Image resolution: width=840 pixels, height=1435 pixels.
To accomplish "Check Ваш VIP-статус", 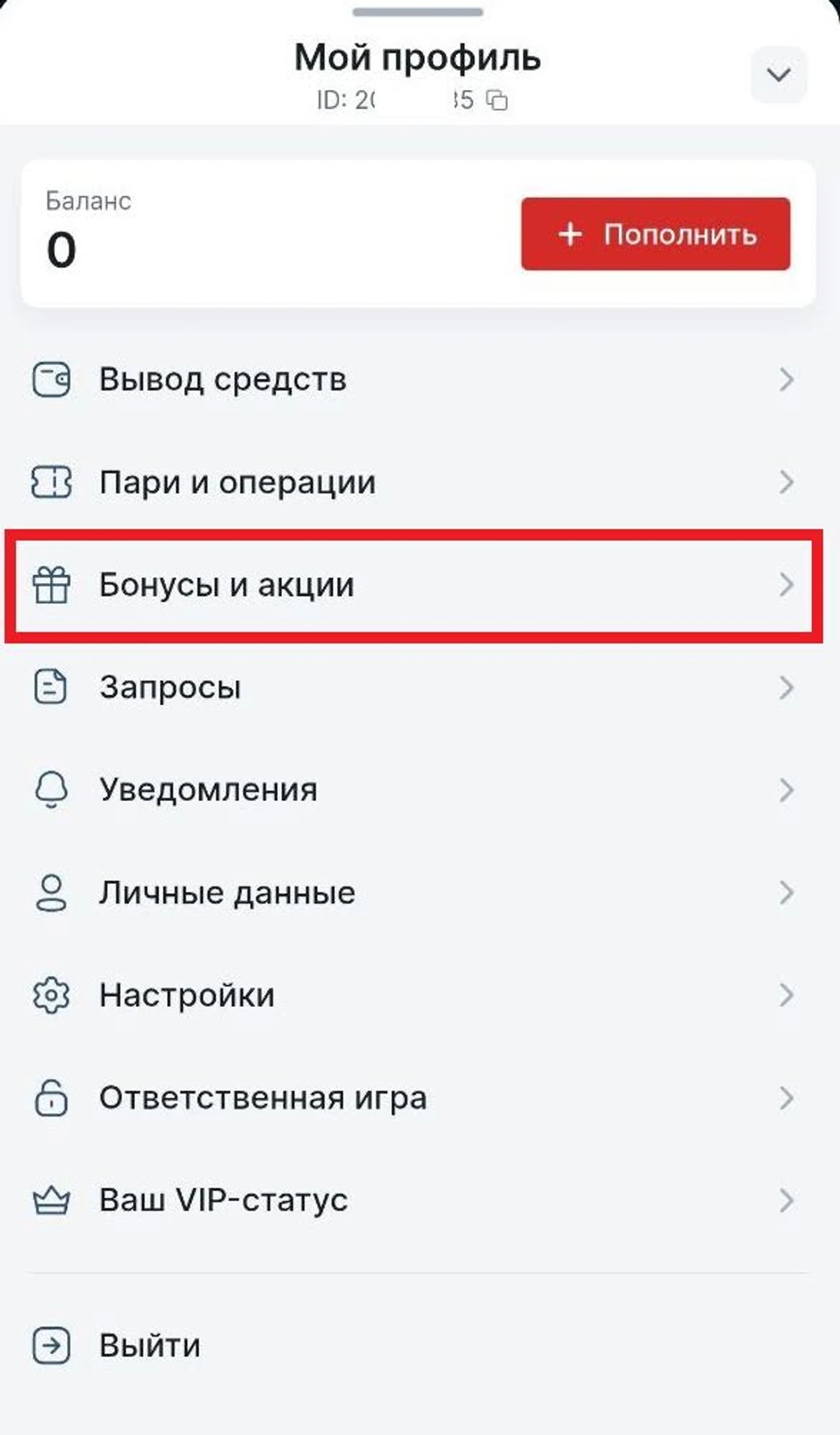I will click(x=223, y=1200).
